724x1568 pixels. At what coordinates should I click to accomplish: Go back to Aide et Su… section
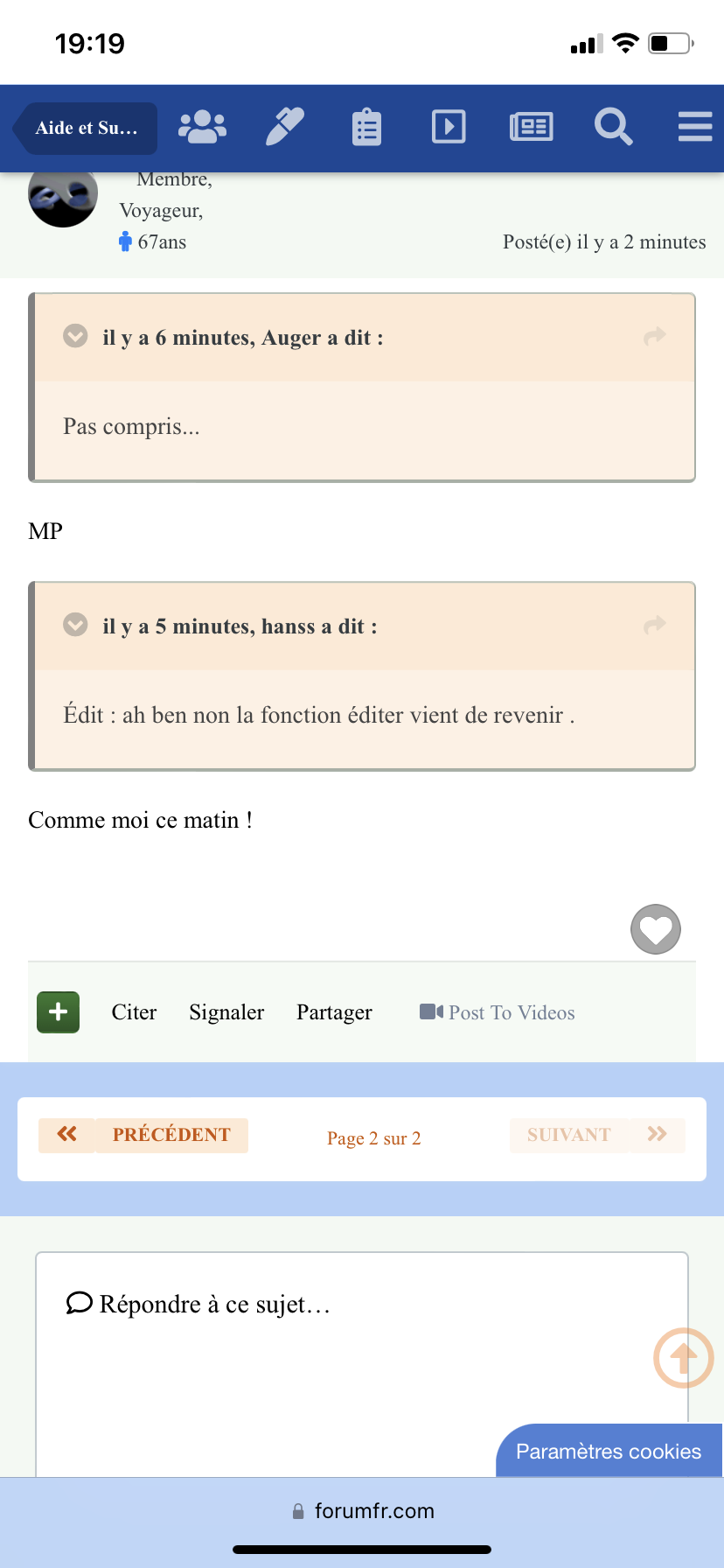[x=86, y=128]
